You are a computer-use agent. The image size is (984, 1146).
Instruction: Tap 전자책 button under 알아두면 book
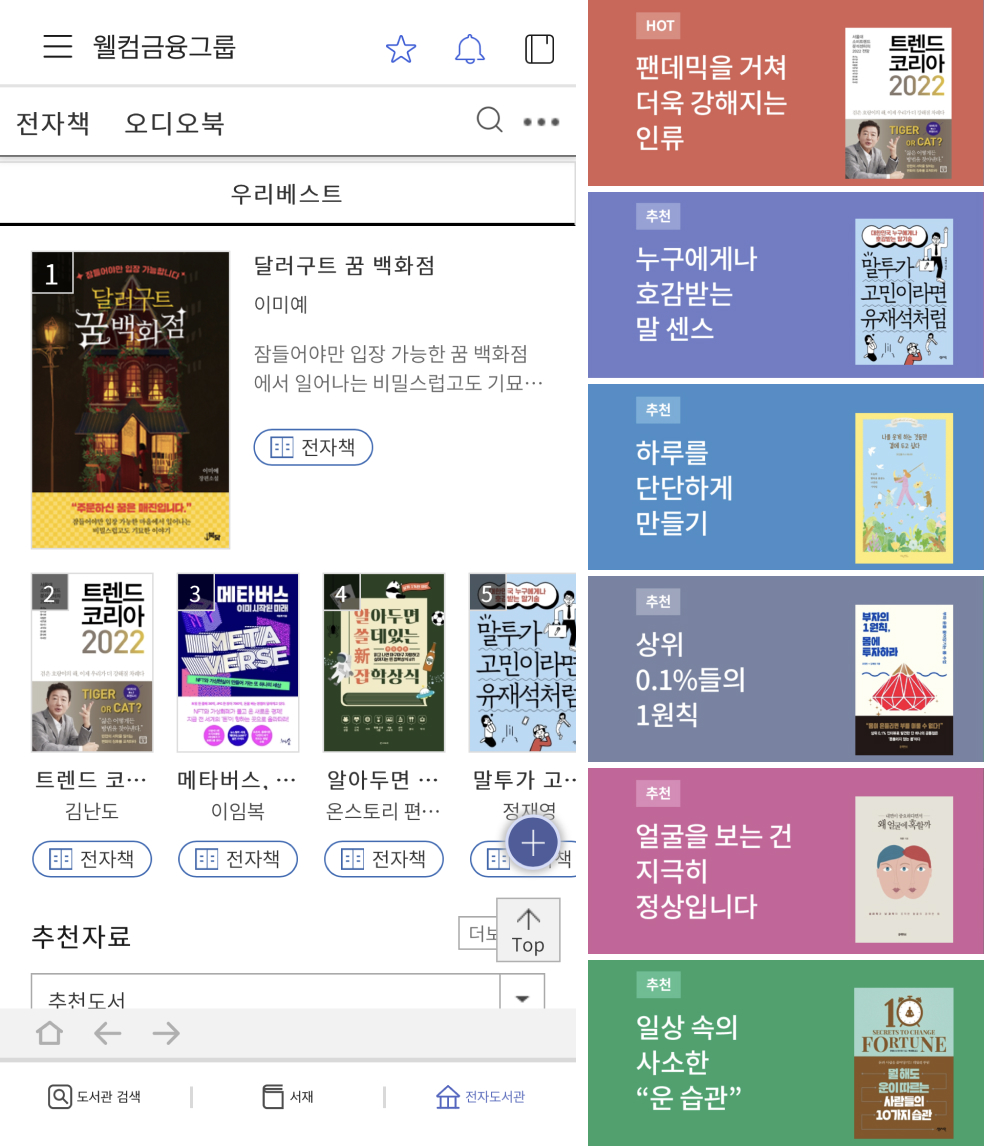(x=384, y=858)
